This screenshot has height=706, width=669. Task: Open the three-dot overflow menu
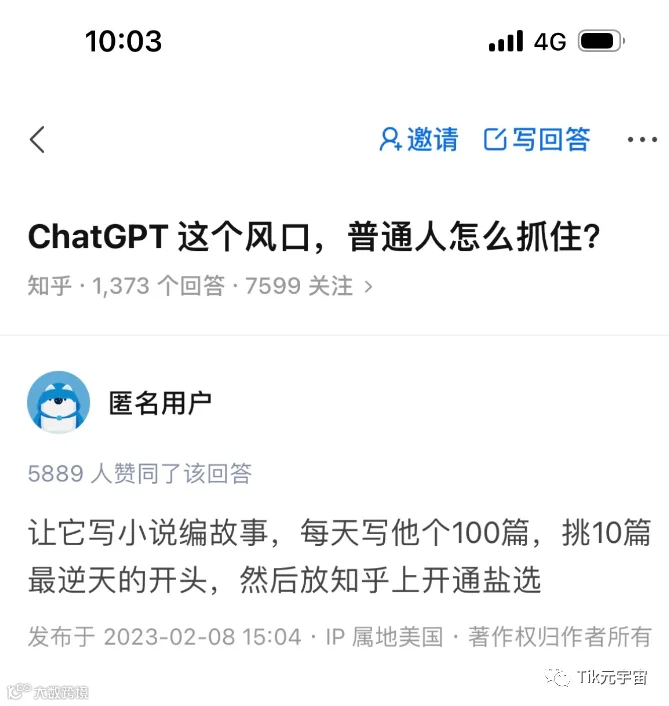(x=642, y=140)
